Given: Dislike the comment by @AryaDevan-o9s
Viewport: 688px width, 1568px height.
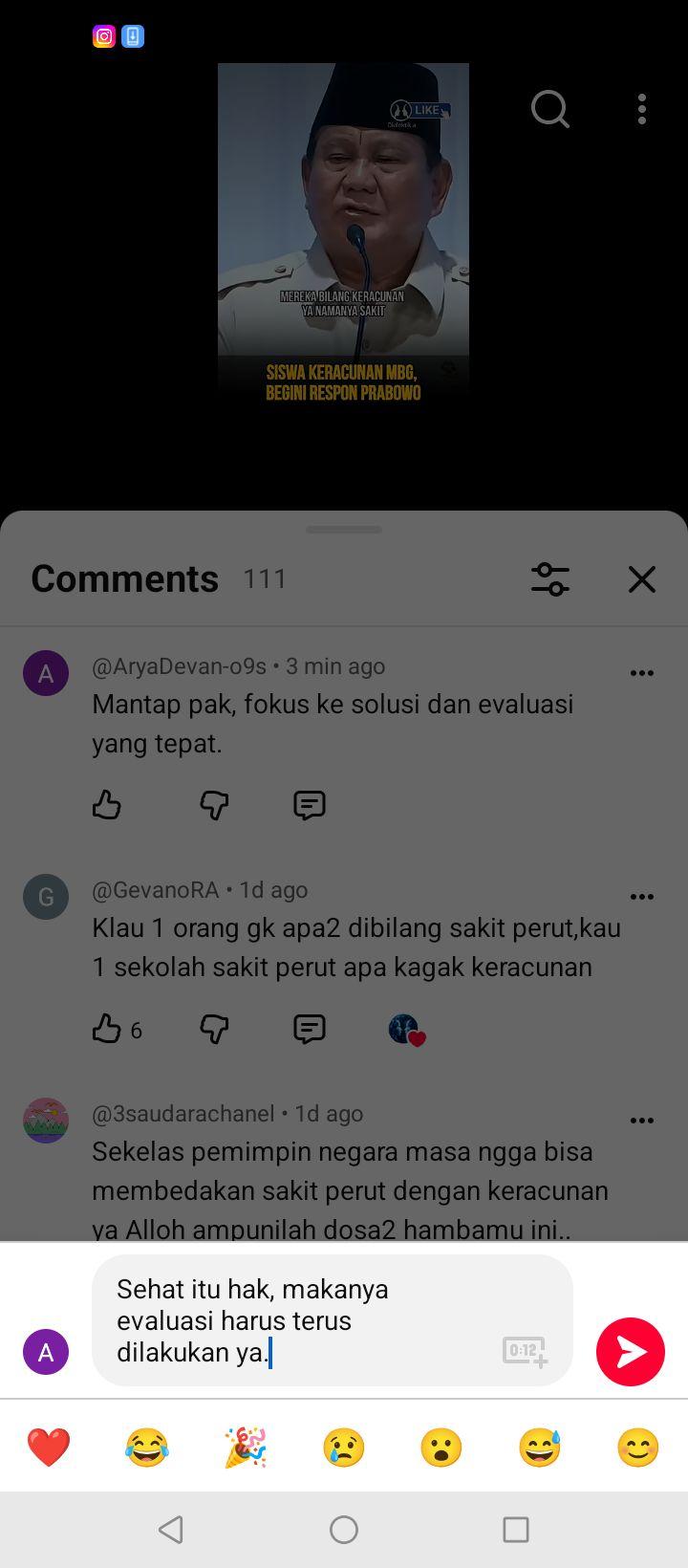Looking at the screenshot, I should [214, 805].
